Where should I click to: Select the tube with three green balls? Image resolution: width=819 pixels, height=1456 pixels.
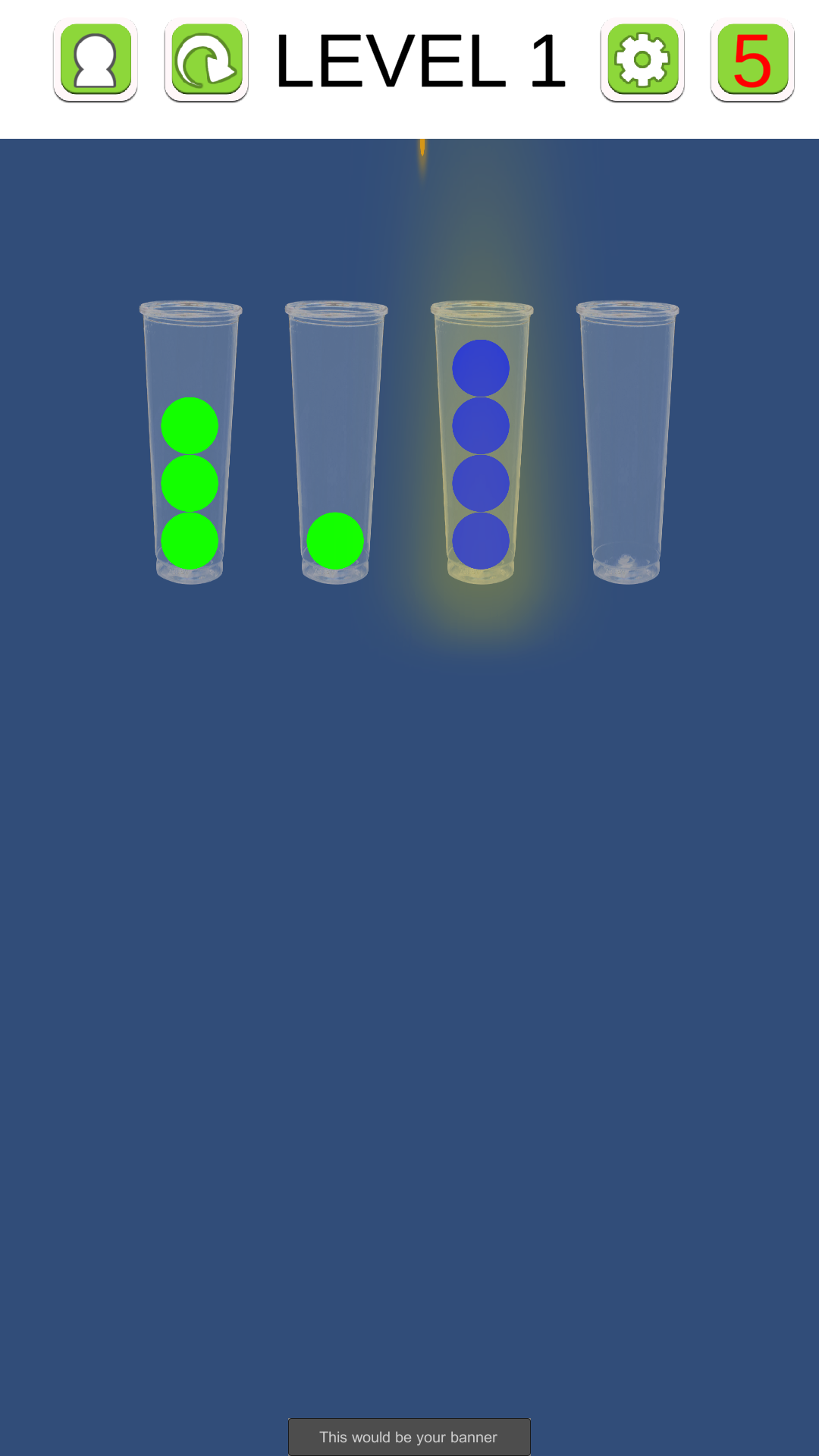pos(190,443)
